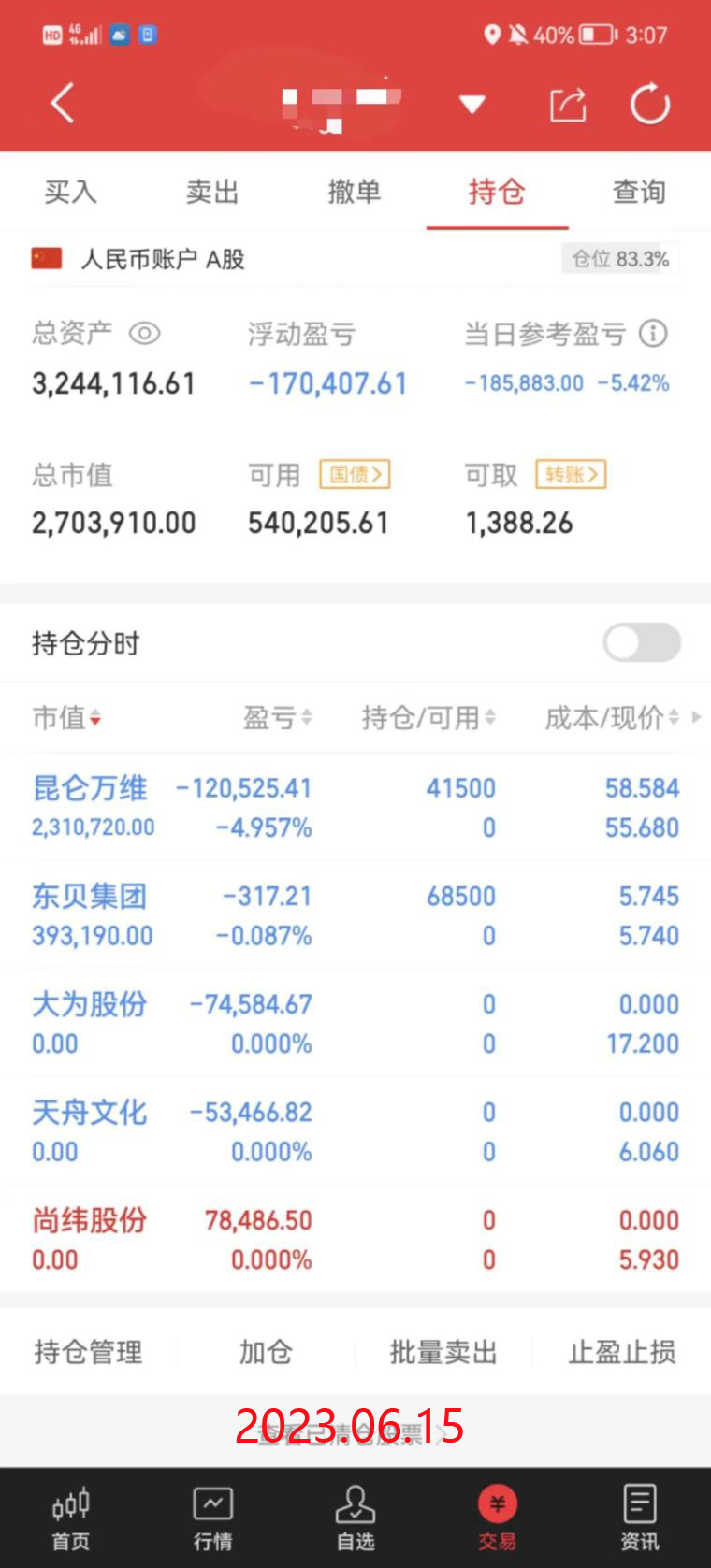Switch to the 买入 tab
The height and width of the screenshot is (1568, 711).
click(70, 192)
